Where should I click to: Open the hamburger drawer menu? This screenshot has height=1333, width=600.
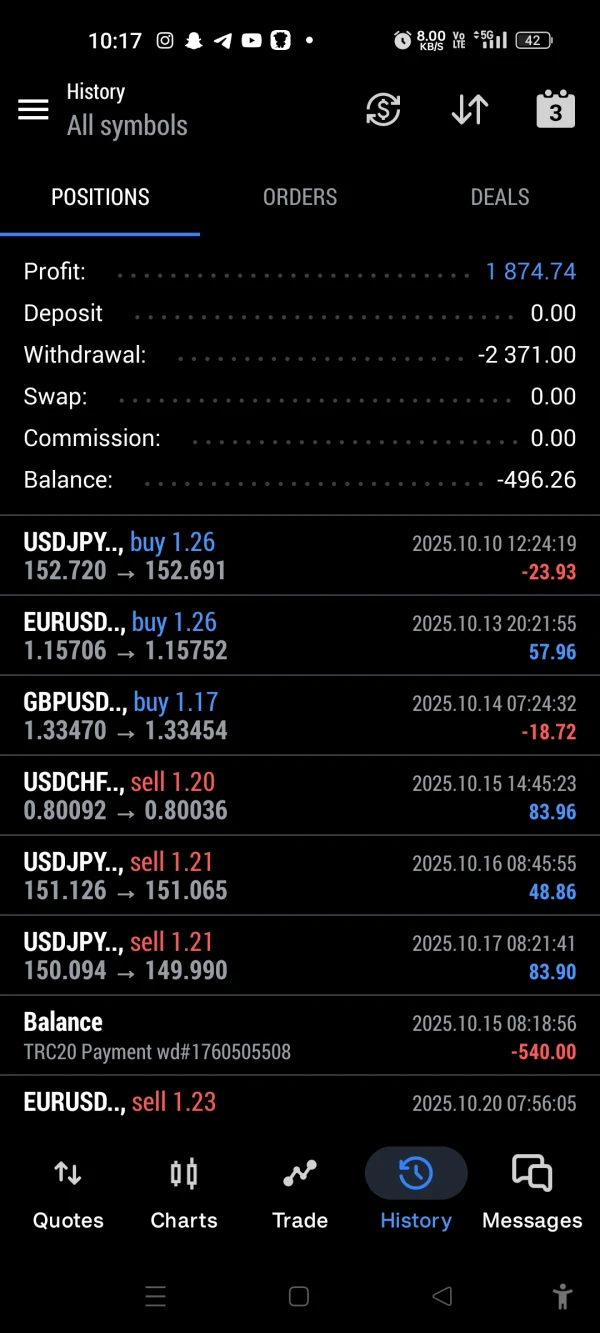click(33, 110)
